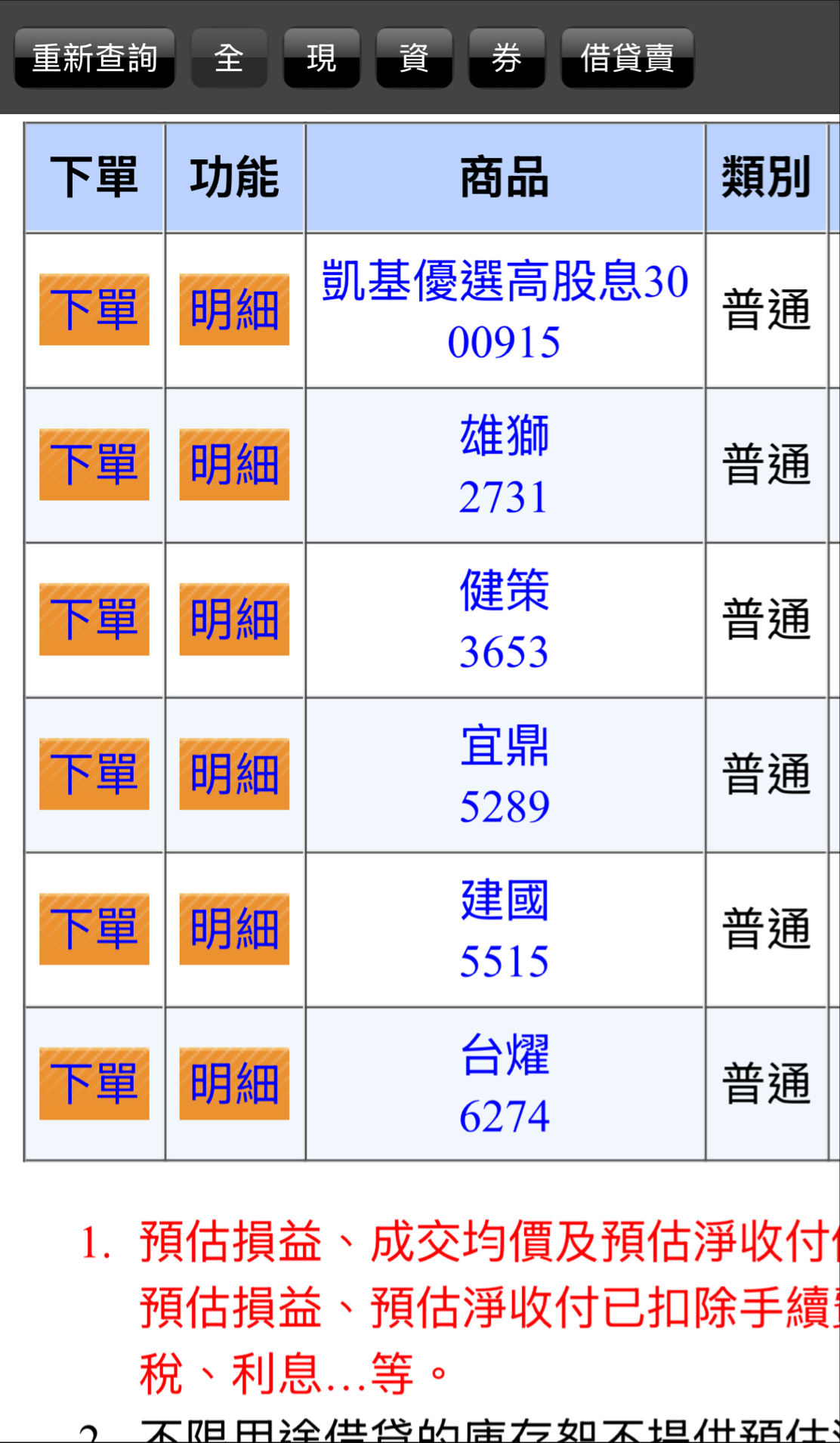
Task: Select the 全 filter
Action: pyautogui.click(x=229, y=58)
